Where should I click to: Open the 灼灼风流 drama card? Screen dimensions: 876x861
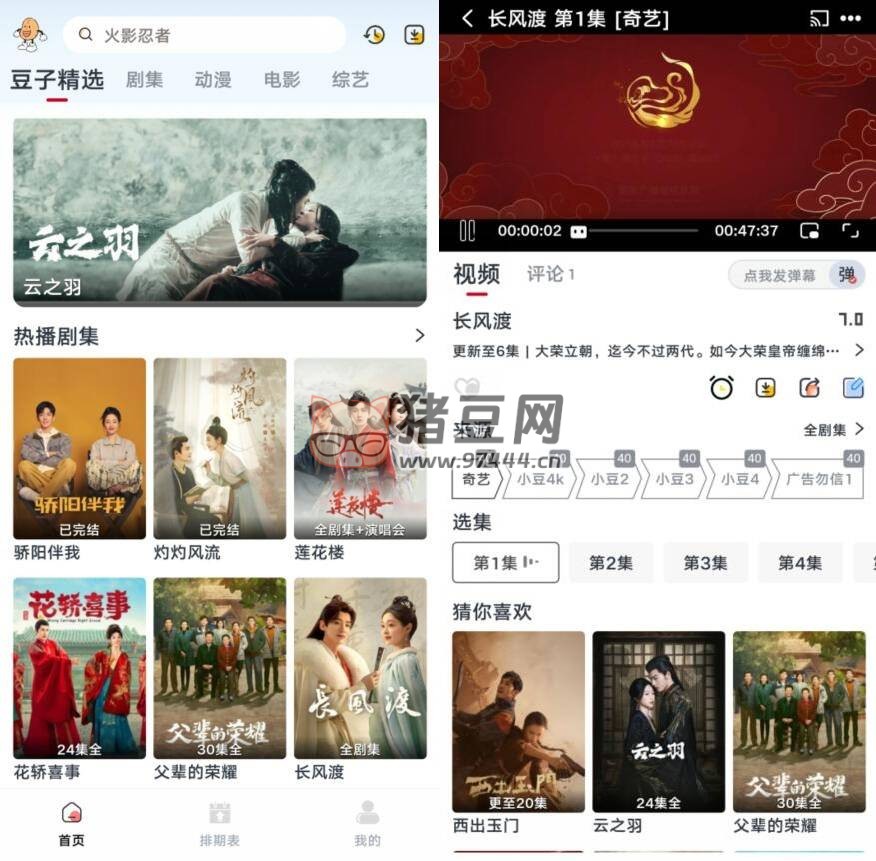click(x=219, y=449)
